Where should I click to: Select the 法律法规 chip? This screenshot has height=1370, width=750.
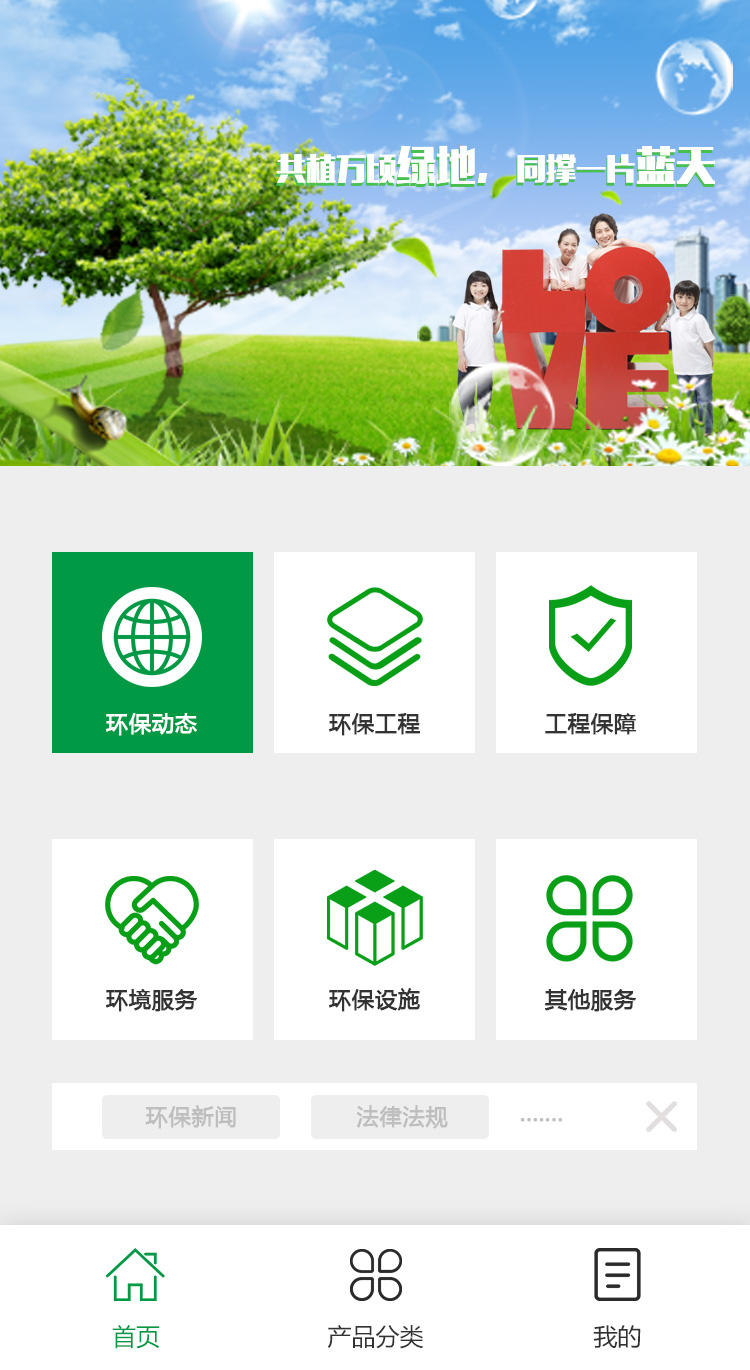400,1117
